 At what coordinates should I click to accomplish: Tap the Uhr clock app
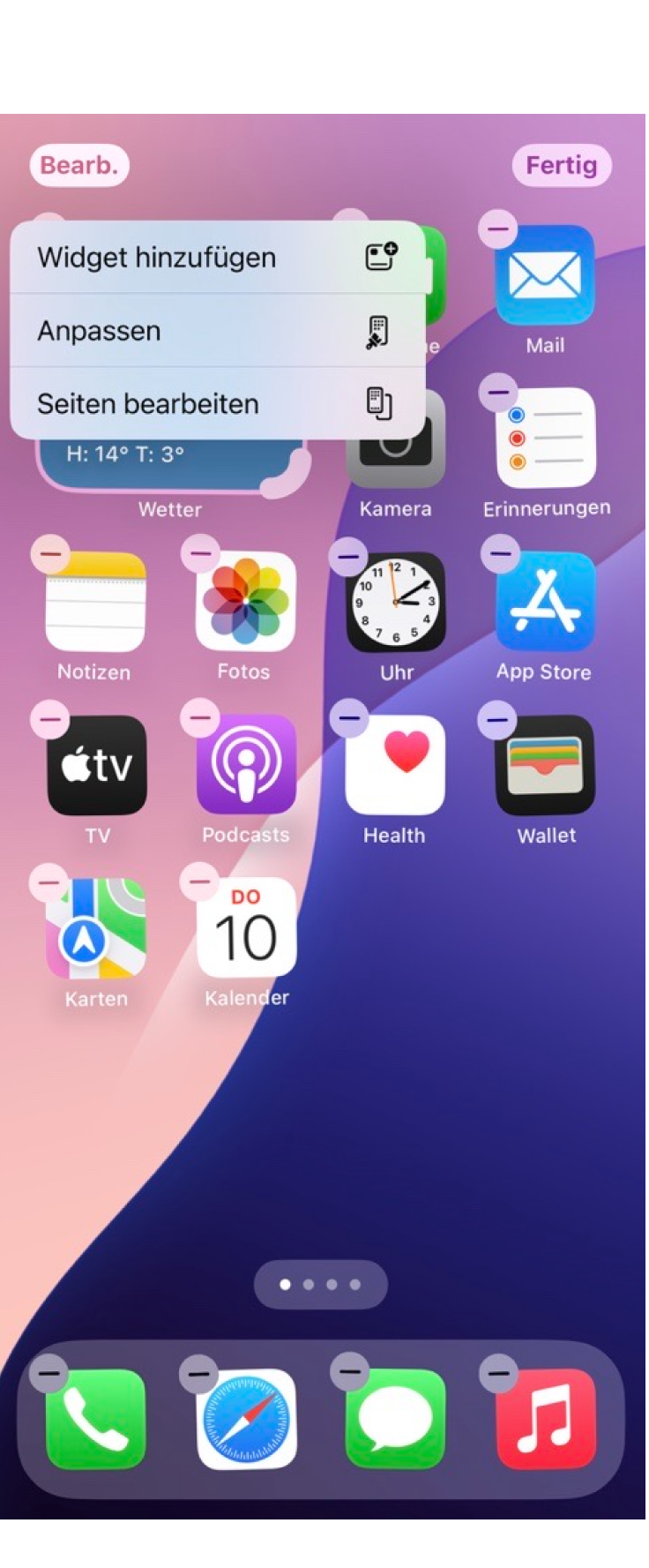coord(396,602)
